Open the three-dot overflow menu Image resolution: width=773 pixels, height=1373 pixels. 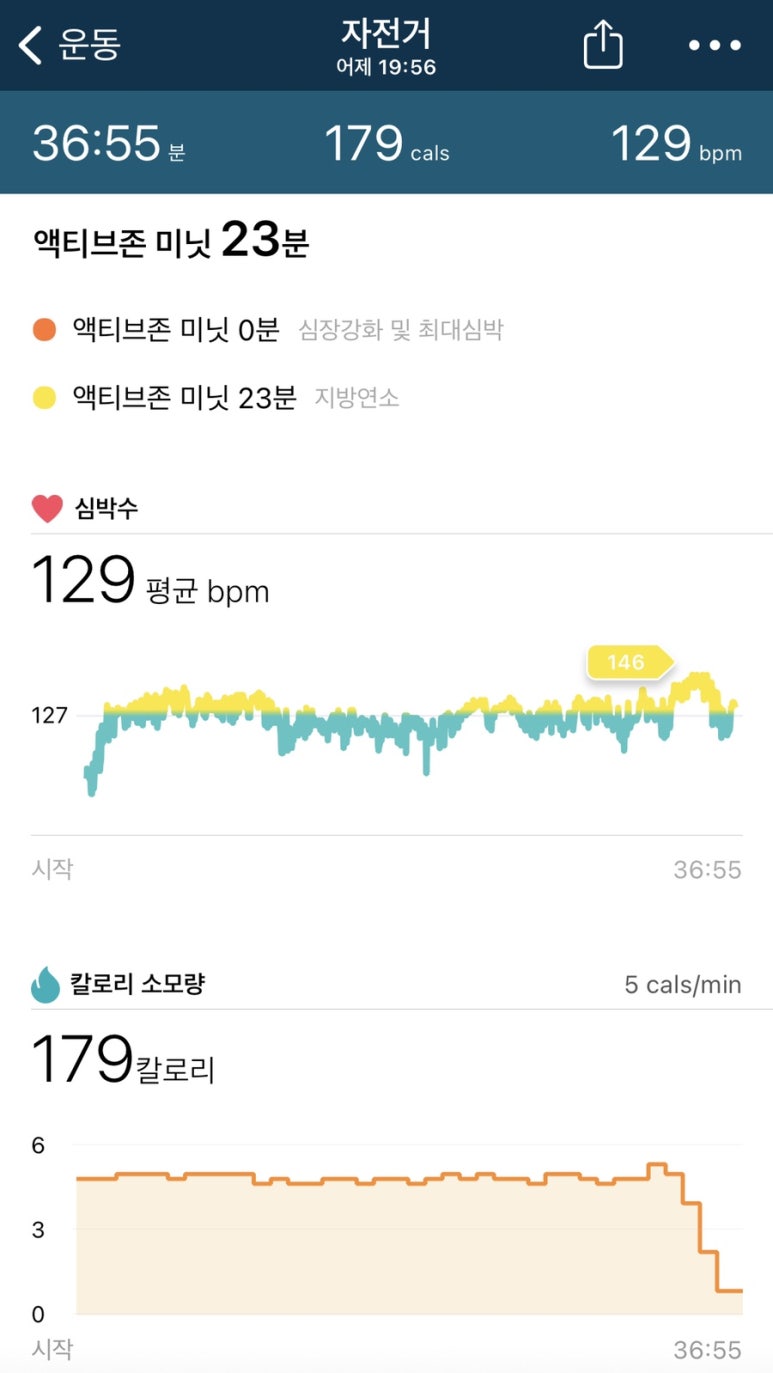(x=715, y=46)
